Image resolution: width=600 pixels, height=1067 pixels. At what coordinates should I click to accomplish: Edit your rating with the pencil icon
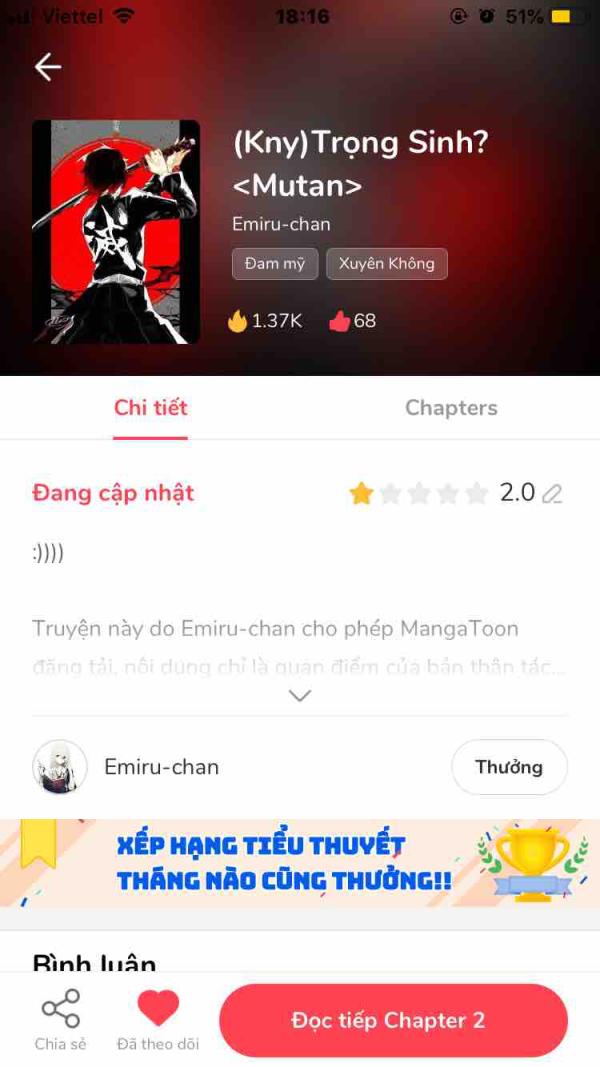click(x=552, y=494)
